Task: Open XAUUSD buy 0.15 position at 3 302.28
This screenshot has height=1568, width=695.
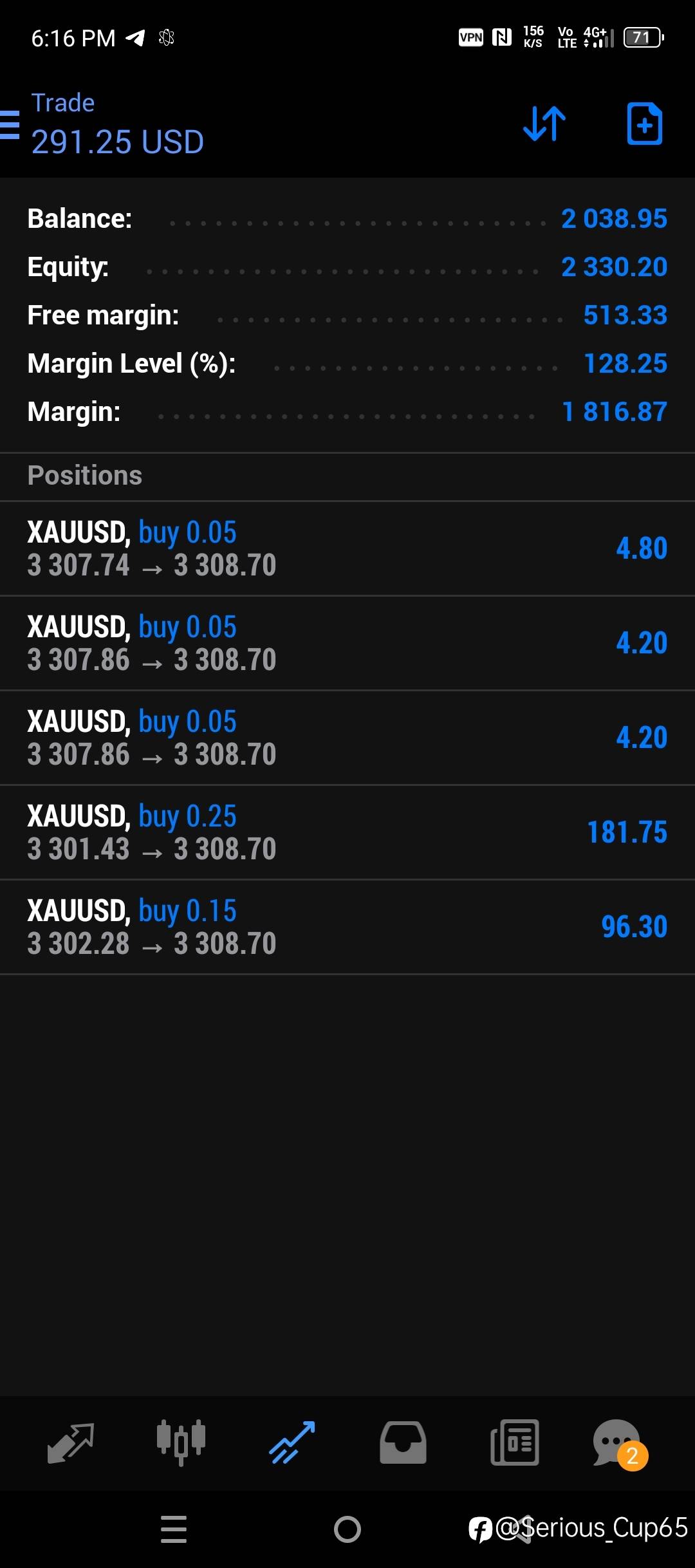Action: (x=347, y=927)
